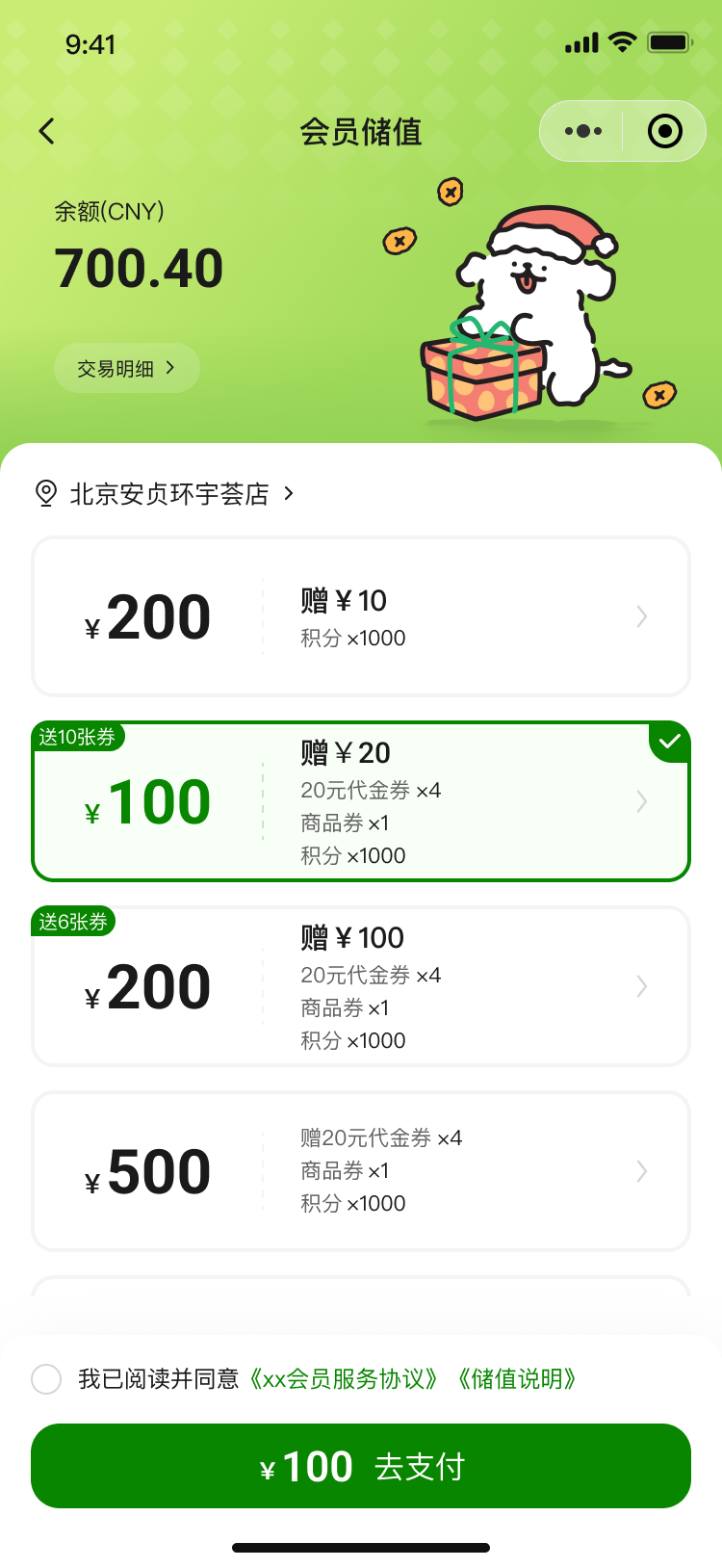Select the ¥200 package gifting ¥10
The height and width of the screenshot is (1568, 722).
pos(361,616)
